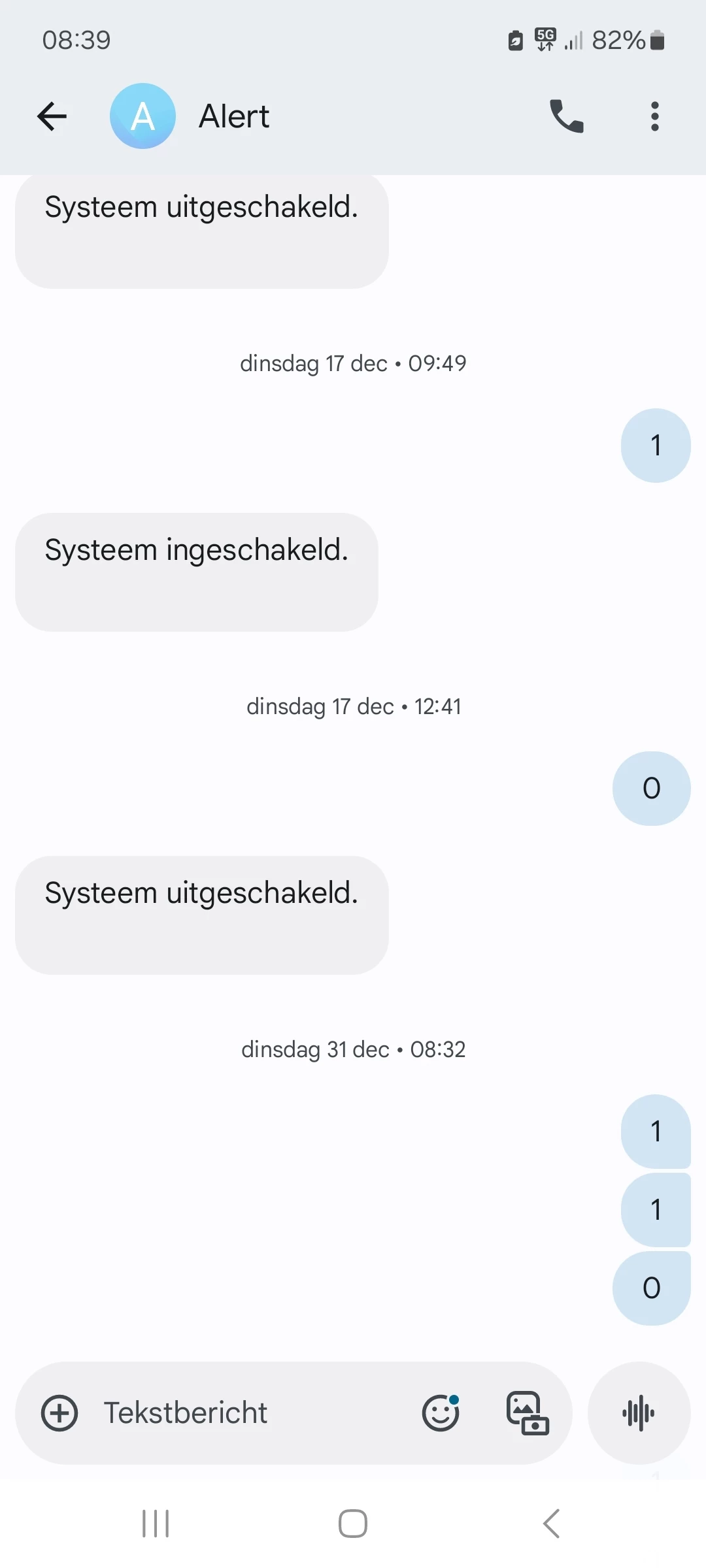Tap the Tekstbericht message field

(248, 1413)
